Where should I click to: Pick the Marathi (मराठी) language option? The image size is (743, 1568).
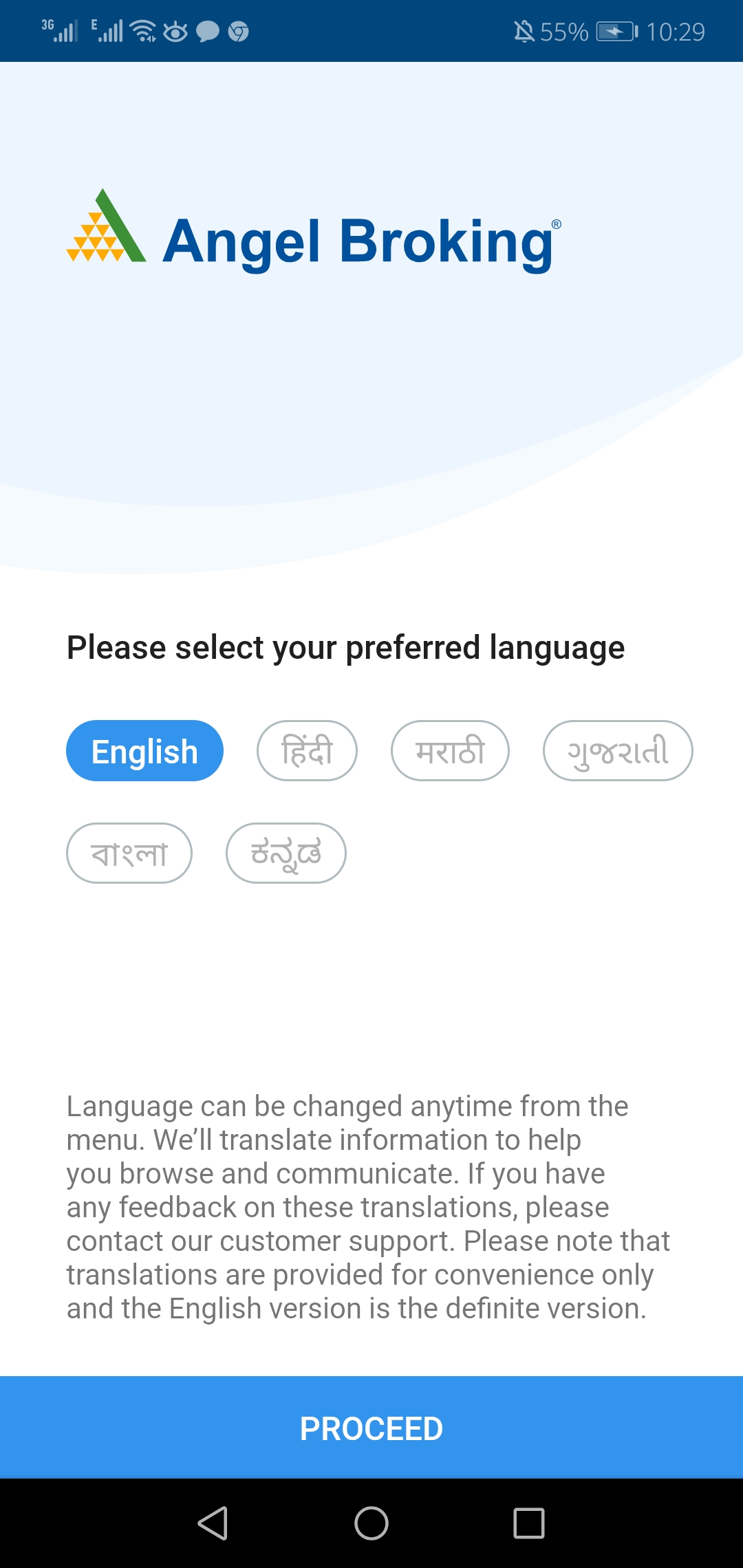450,751
